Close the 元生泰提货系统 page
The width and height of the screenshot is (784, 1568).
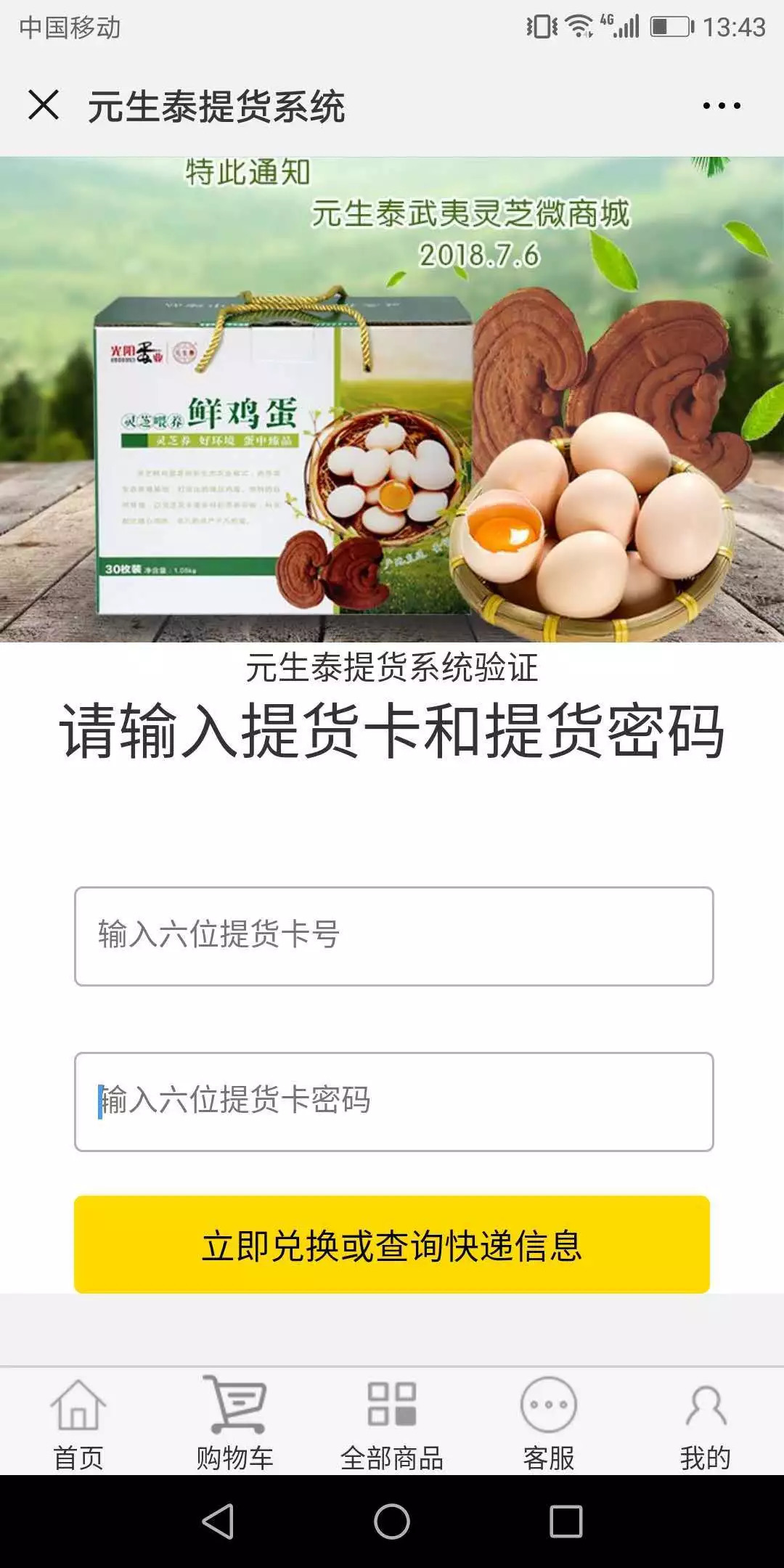(44, 105)
